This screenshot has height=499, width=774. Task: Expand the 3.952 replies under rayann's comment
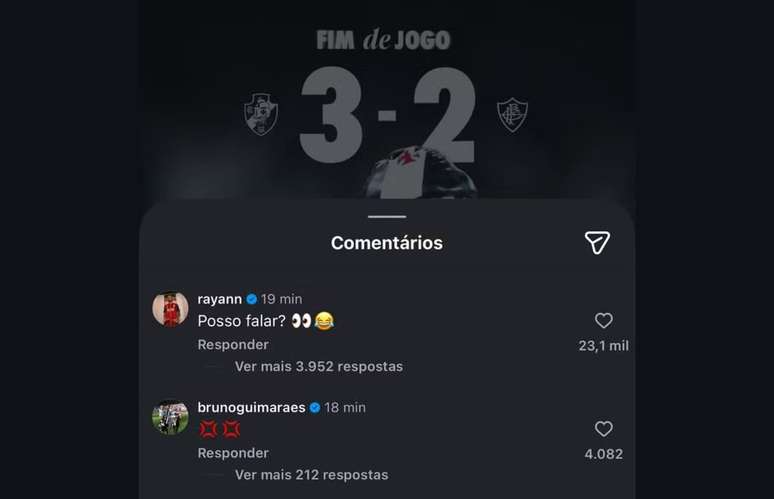[318, 367]
